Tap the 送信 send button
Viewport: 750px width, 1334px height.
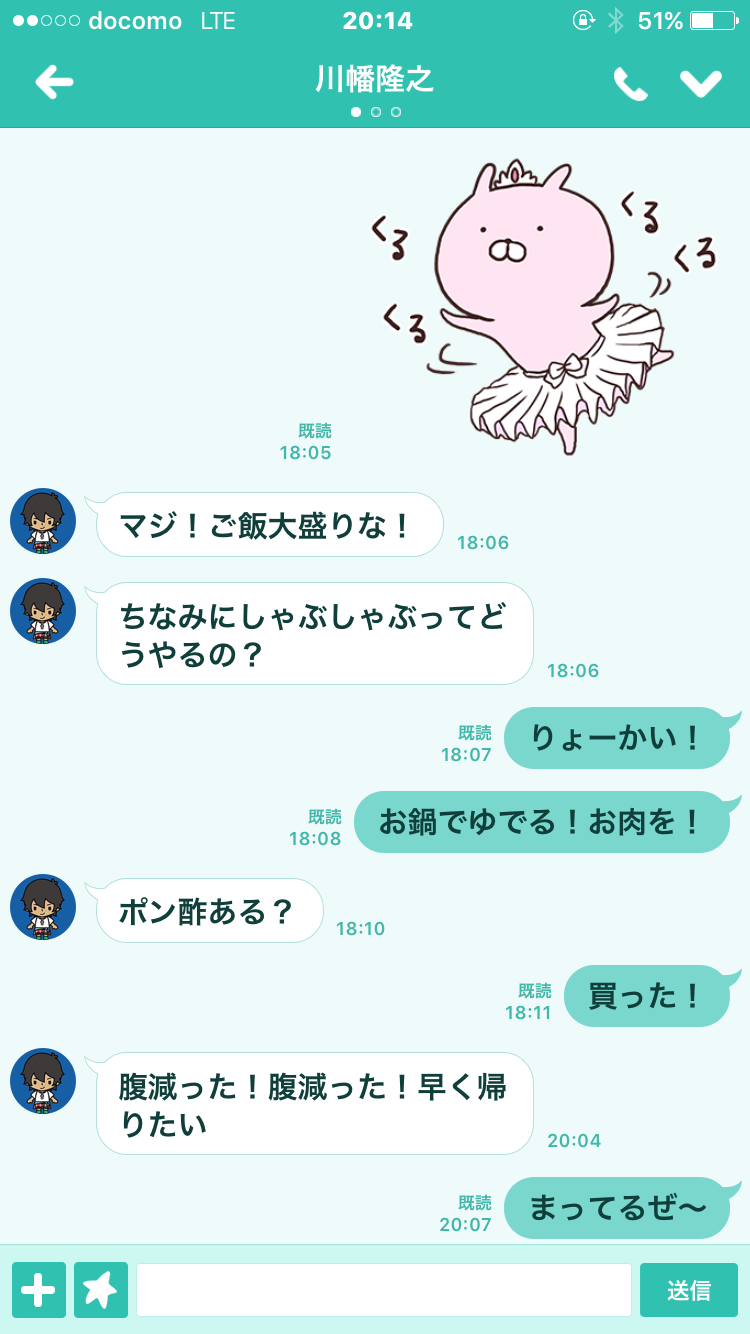point(688,1290)
